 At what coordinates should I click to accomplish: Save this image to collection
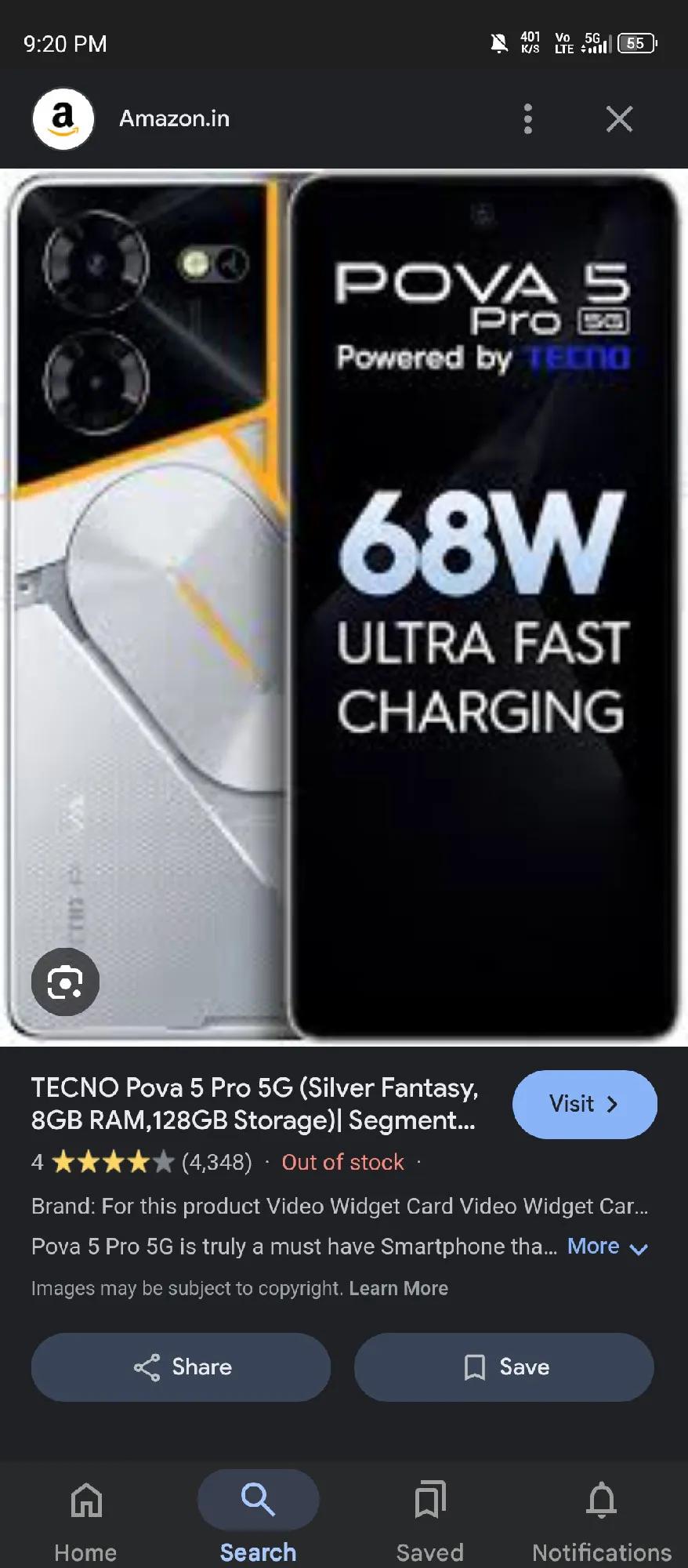[x=504, y=1367]
